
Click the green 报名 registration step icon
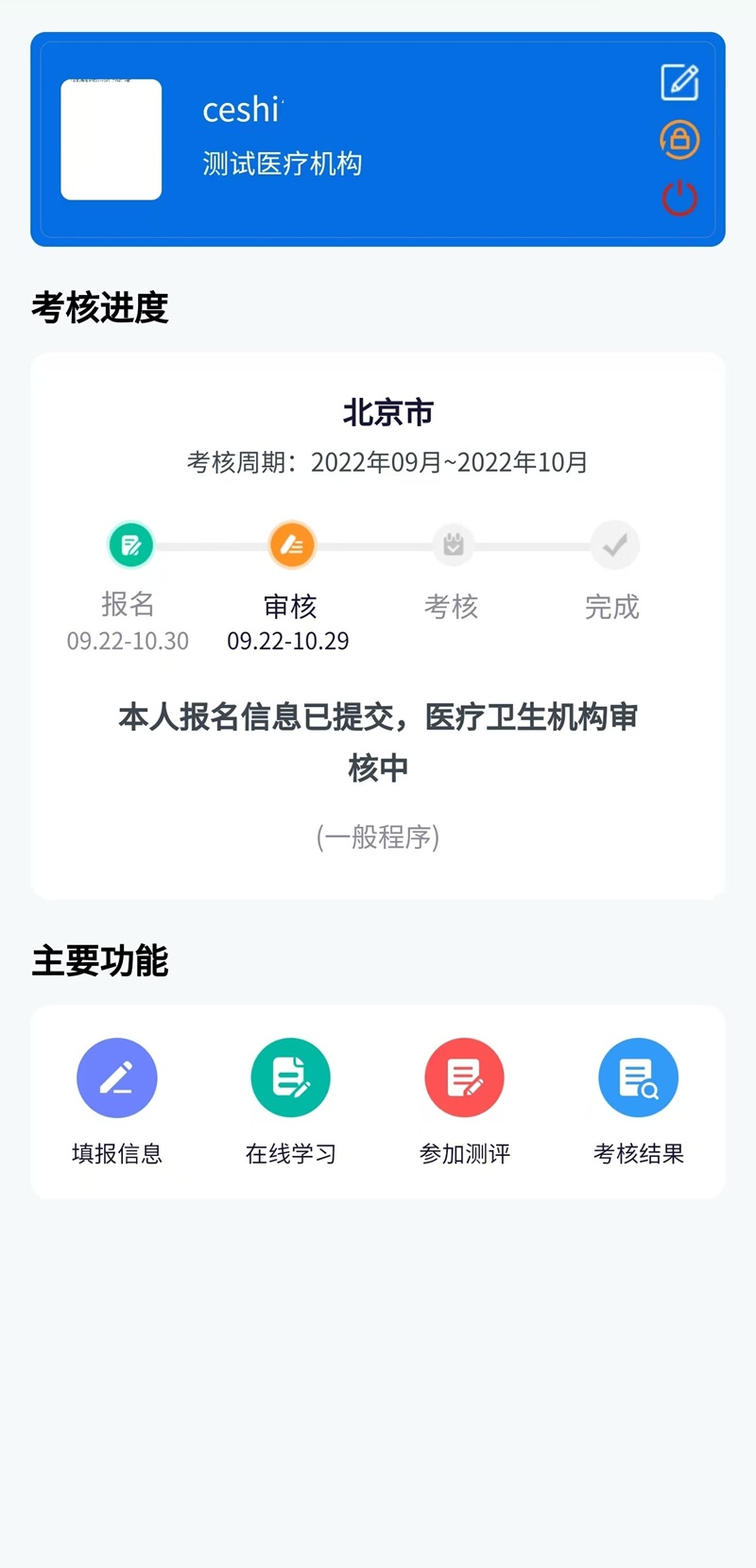pos(129,544)
